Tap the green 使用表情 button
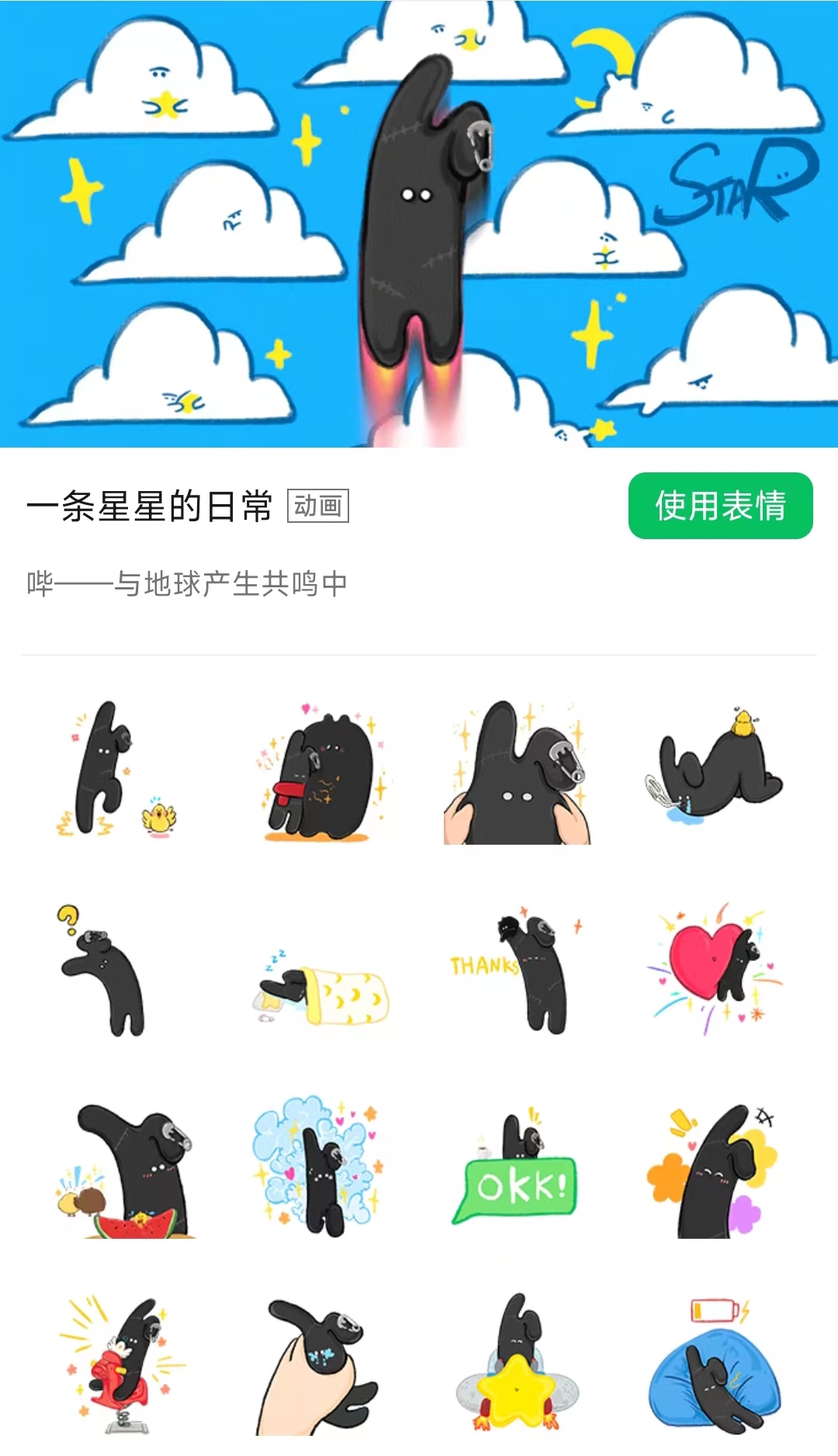This screenshot has height=1456, width=838. (x=720, y=506)
